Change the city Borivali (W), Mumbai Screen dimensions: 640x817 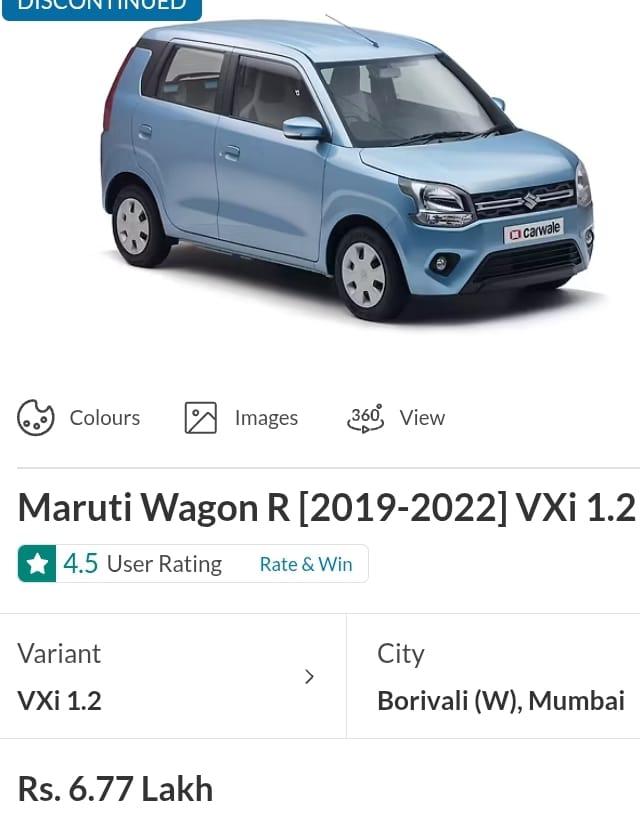[500, 678]
